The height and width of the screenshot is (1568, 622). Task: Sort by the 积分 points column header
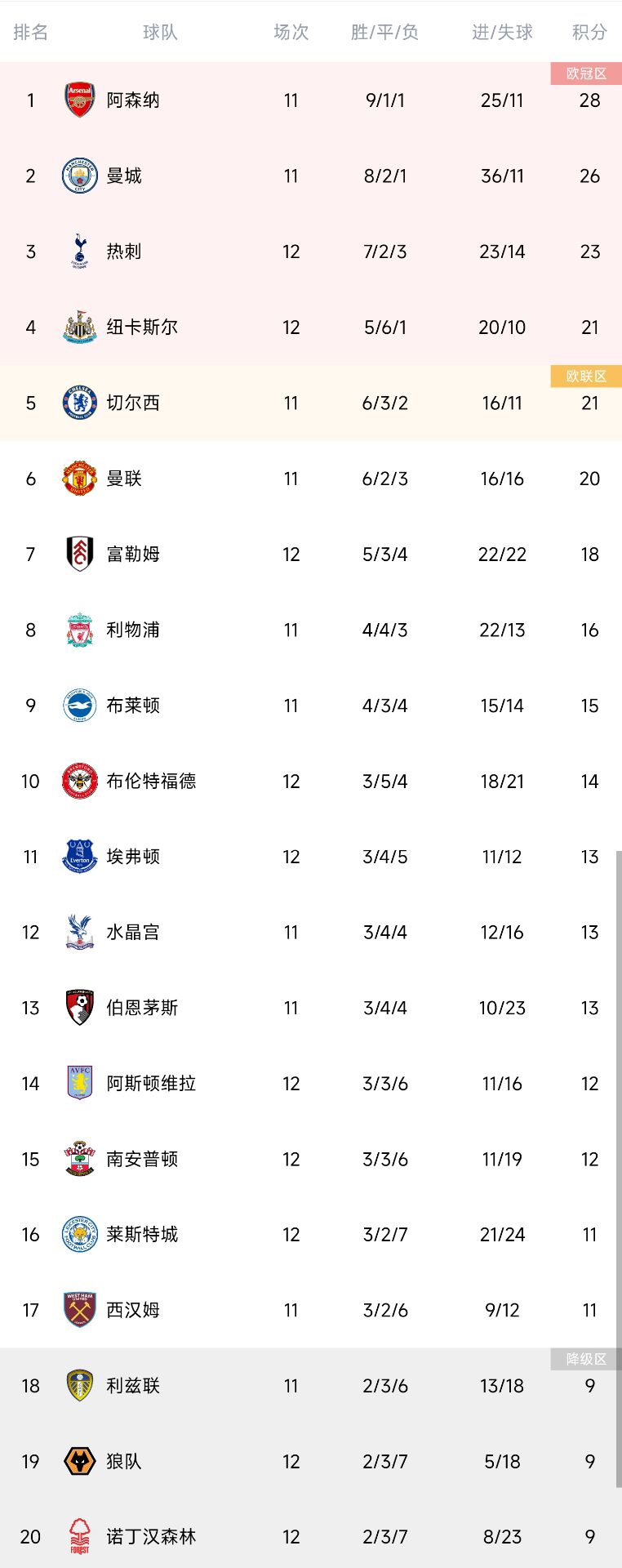[589, 33]
